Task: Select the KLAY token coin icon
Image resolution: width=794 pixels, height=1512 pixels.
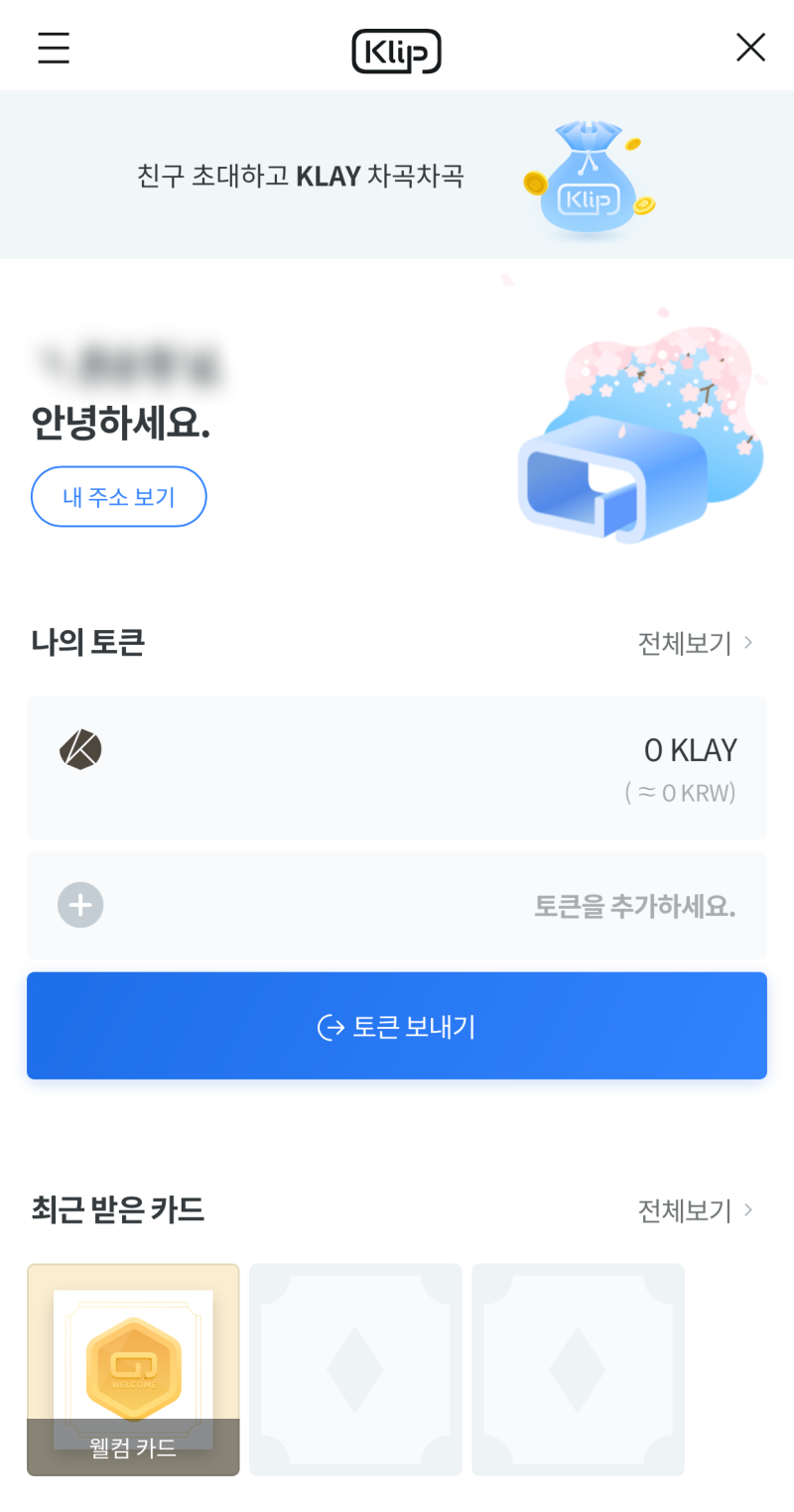Action: coord(80,749)
